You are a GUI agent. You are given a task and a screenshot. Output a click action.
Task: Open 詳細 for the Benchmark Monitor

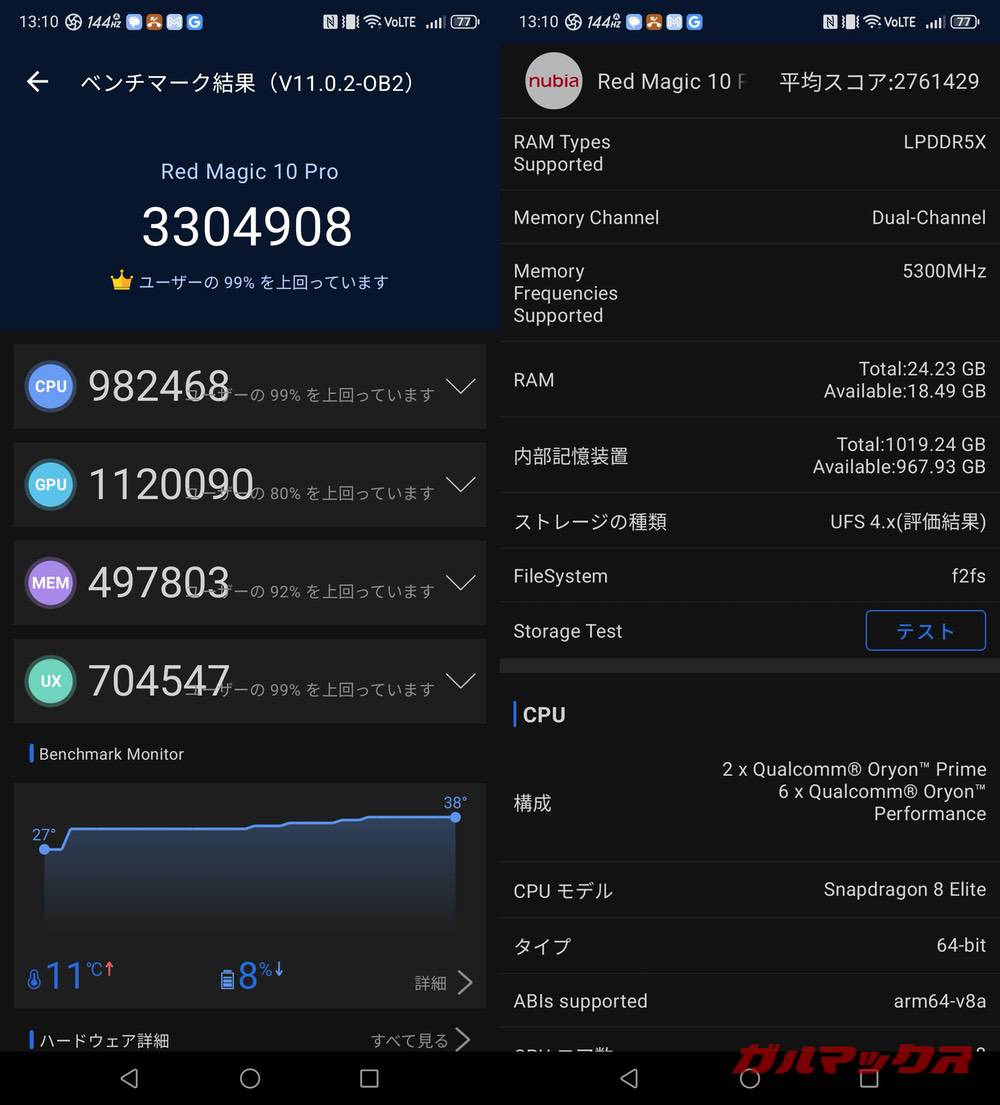tap(444, 982)
